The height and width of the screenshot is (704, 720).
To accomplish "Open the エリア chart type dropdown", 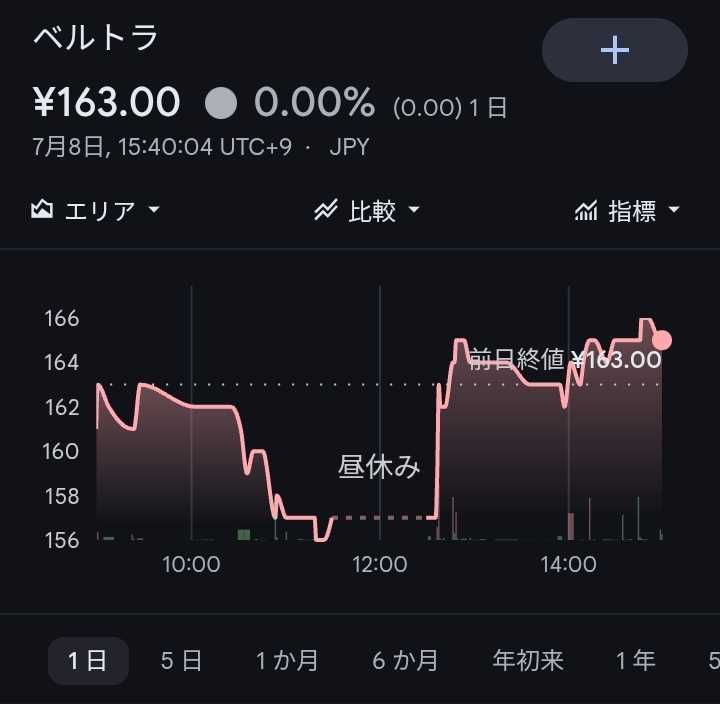I will (96, 211).
